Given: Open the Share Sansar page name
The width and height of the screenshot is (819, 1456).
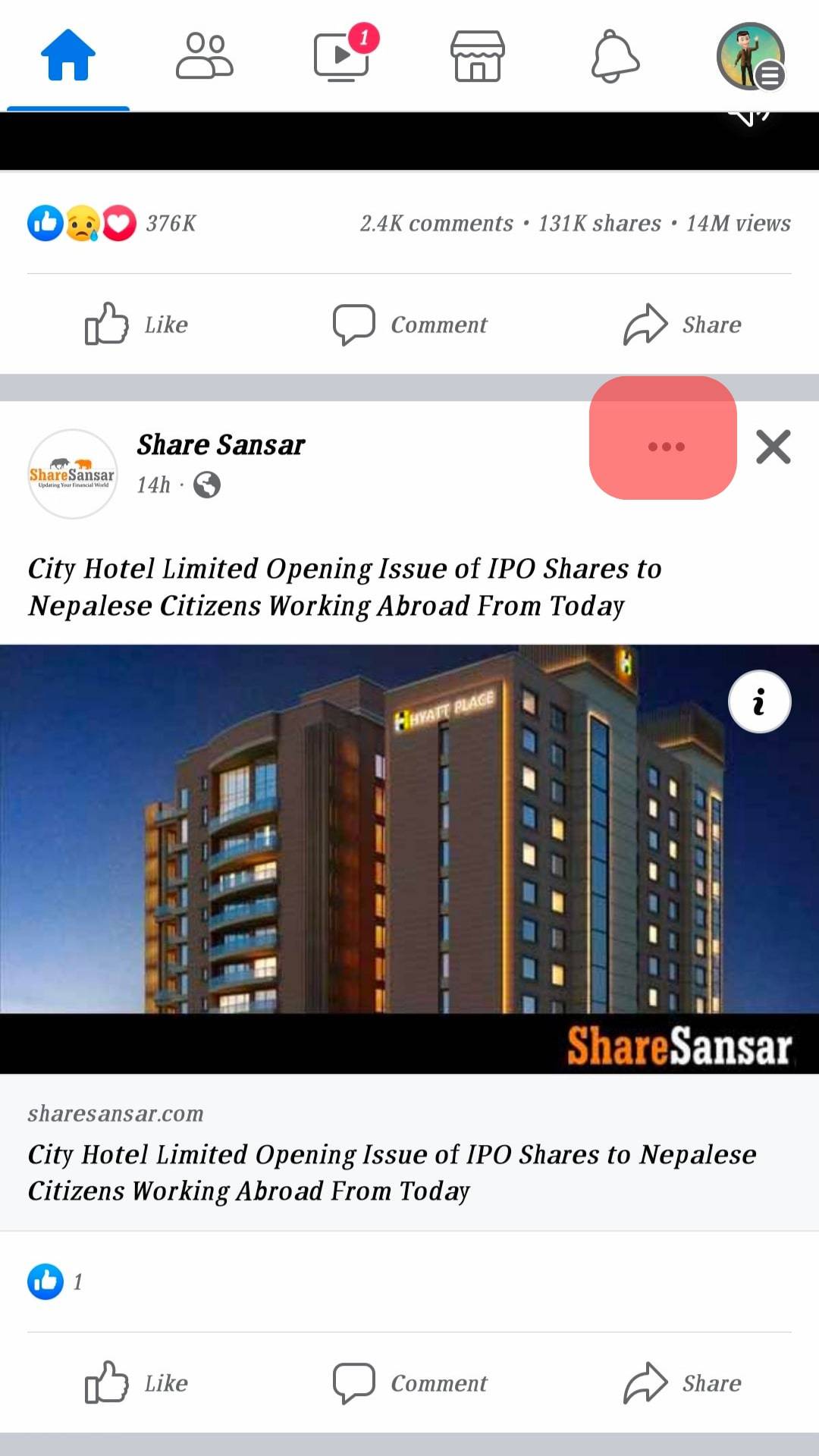Looking at the screenshot, I should [x=221, y=444].
